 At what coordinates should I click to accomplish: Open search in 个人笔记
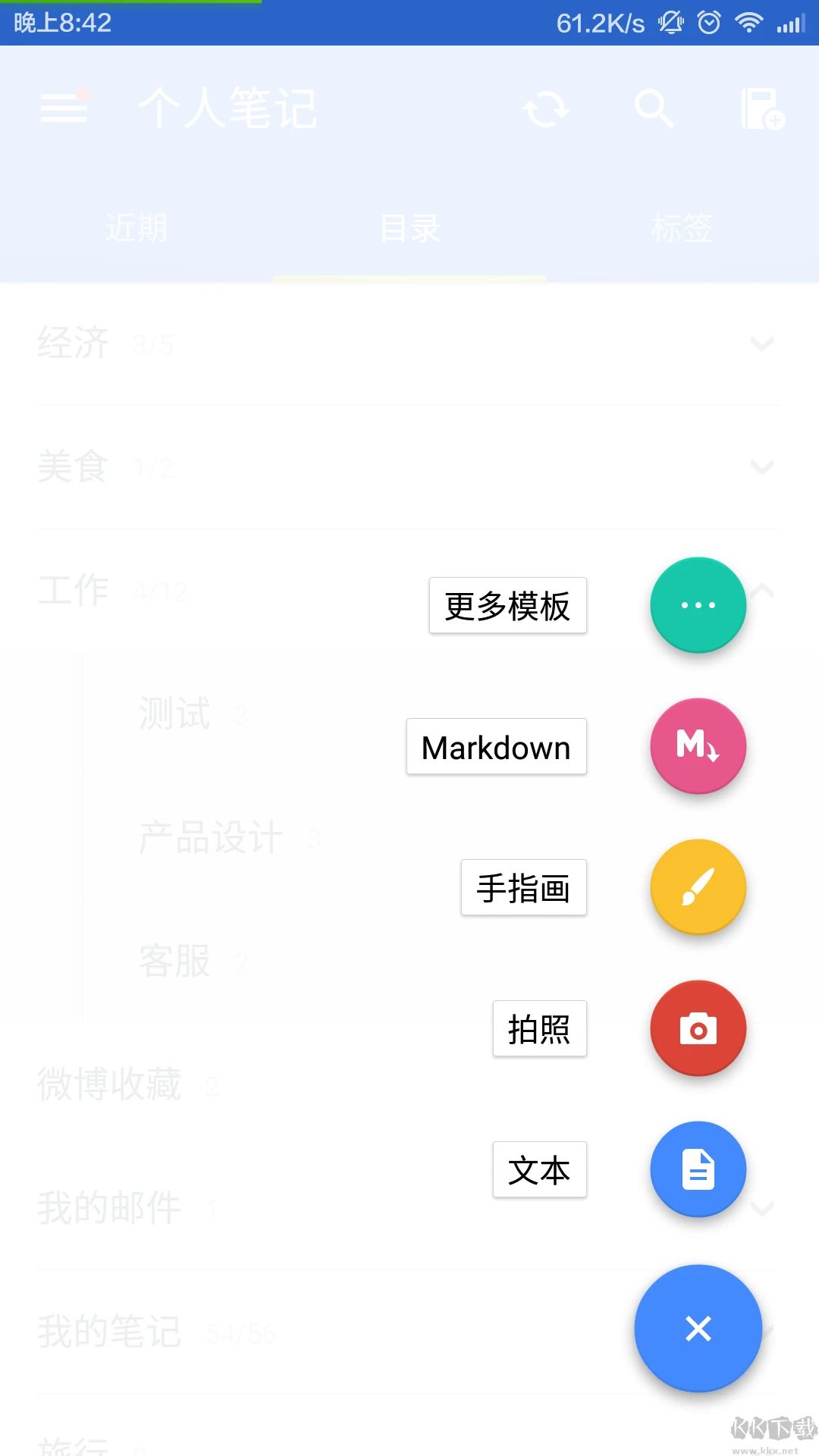point(654,109)
